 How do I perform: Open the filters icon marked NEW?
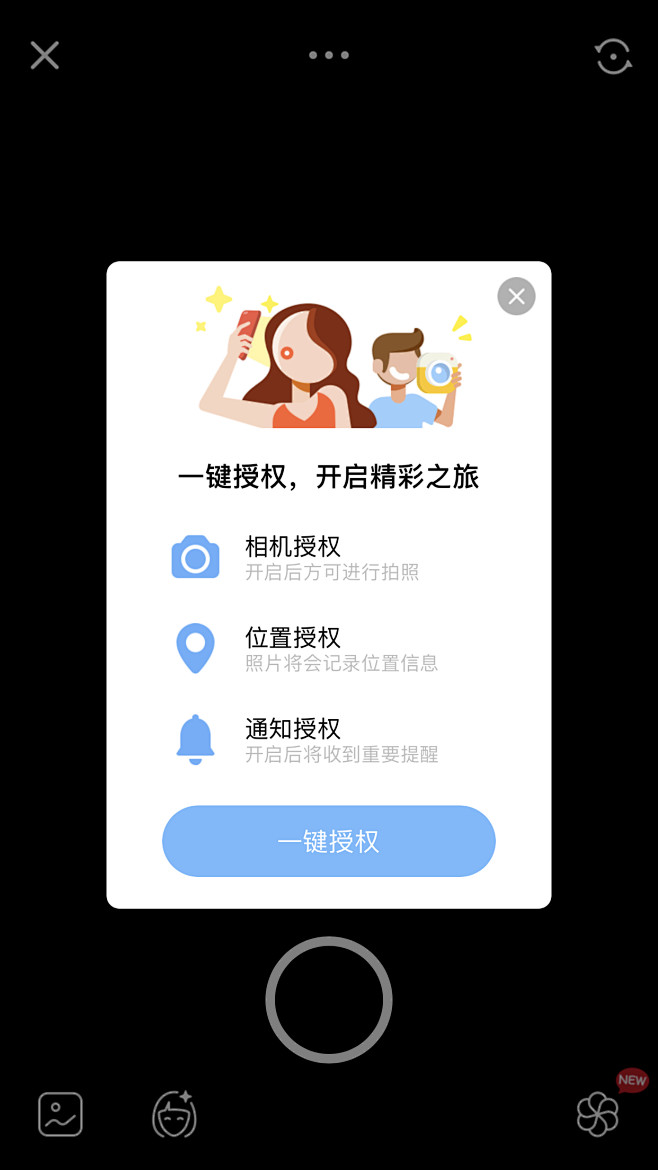598,1114
